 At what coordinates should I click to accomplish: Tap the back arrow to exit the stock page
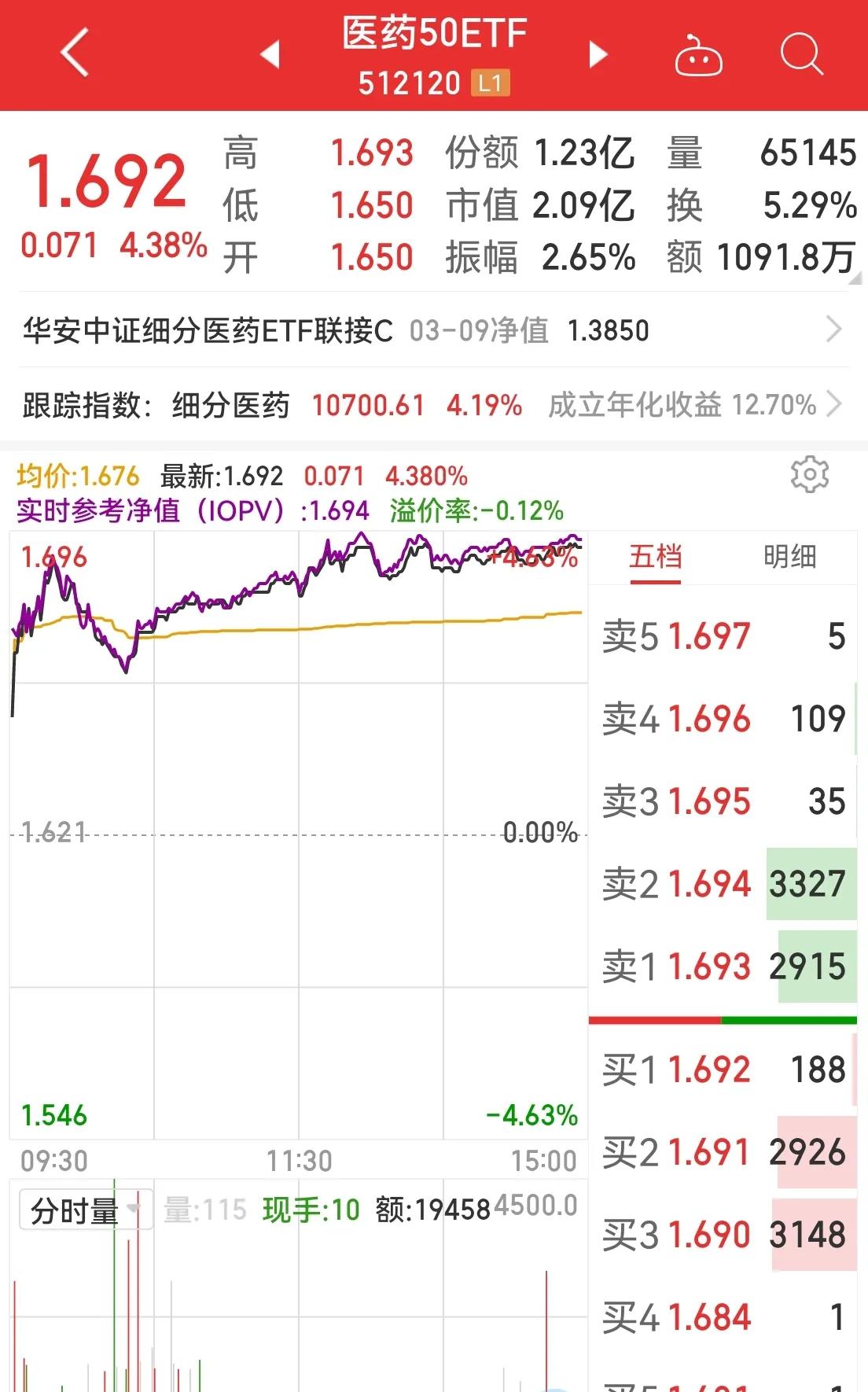point(75,53)
